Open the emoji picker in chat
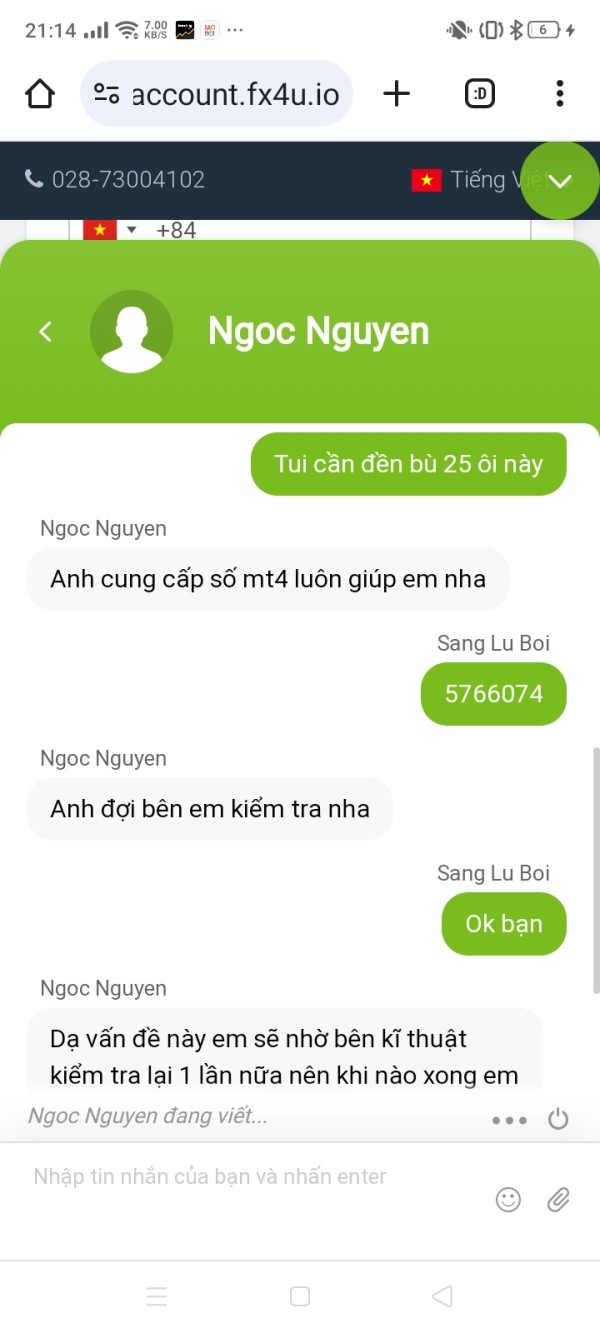Image resolution: width=600 pixels, height=1333 pixels. [x=509, y=1199]
